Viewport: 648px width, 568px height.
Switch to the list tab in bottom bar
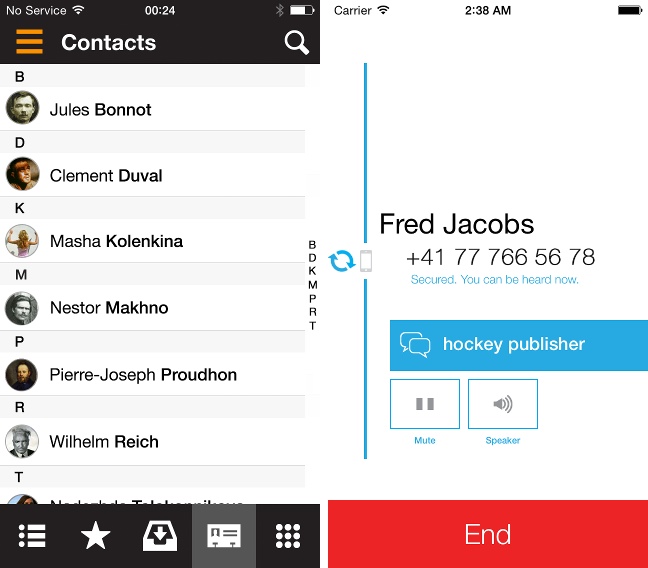[32, 536]
